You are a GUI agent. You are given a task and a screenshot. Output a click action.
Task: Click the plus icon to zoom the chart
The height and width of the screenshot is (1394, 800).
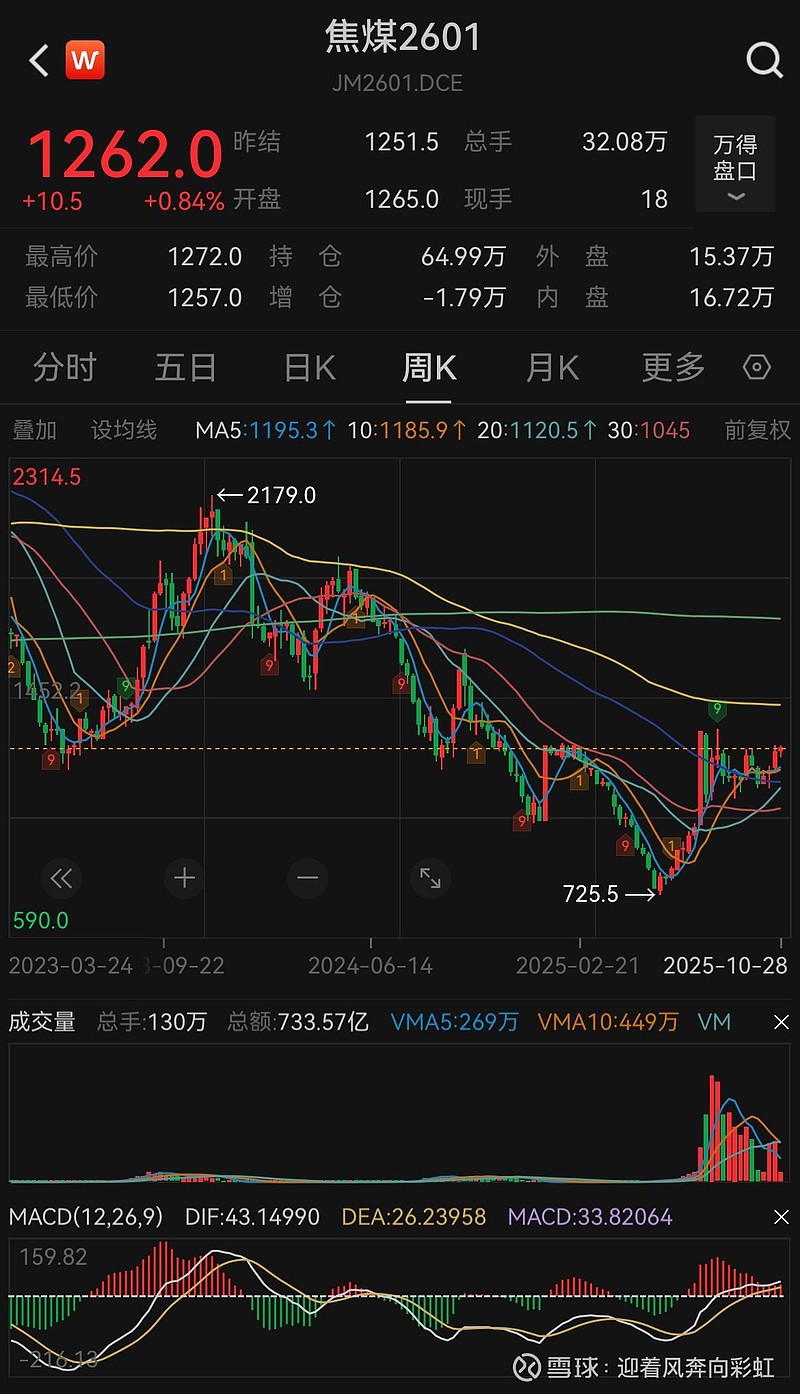[x=184, y=878]
